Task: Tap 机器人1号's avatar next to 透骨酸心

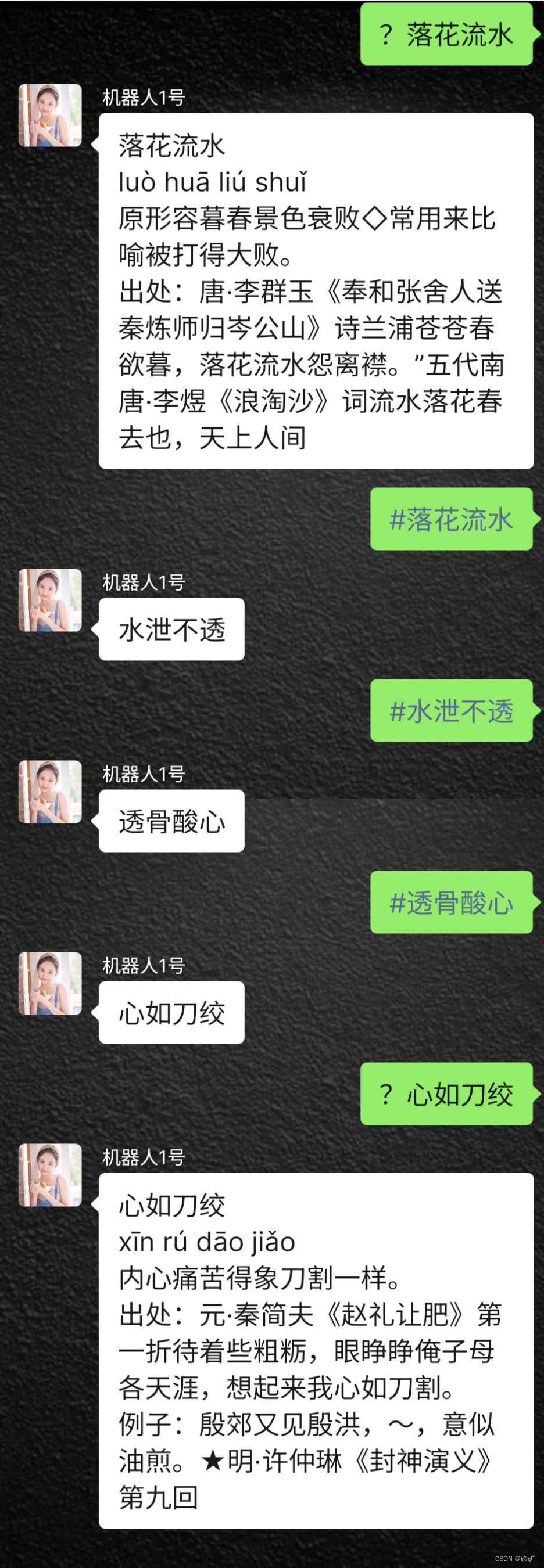Action: (50, 792)
